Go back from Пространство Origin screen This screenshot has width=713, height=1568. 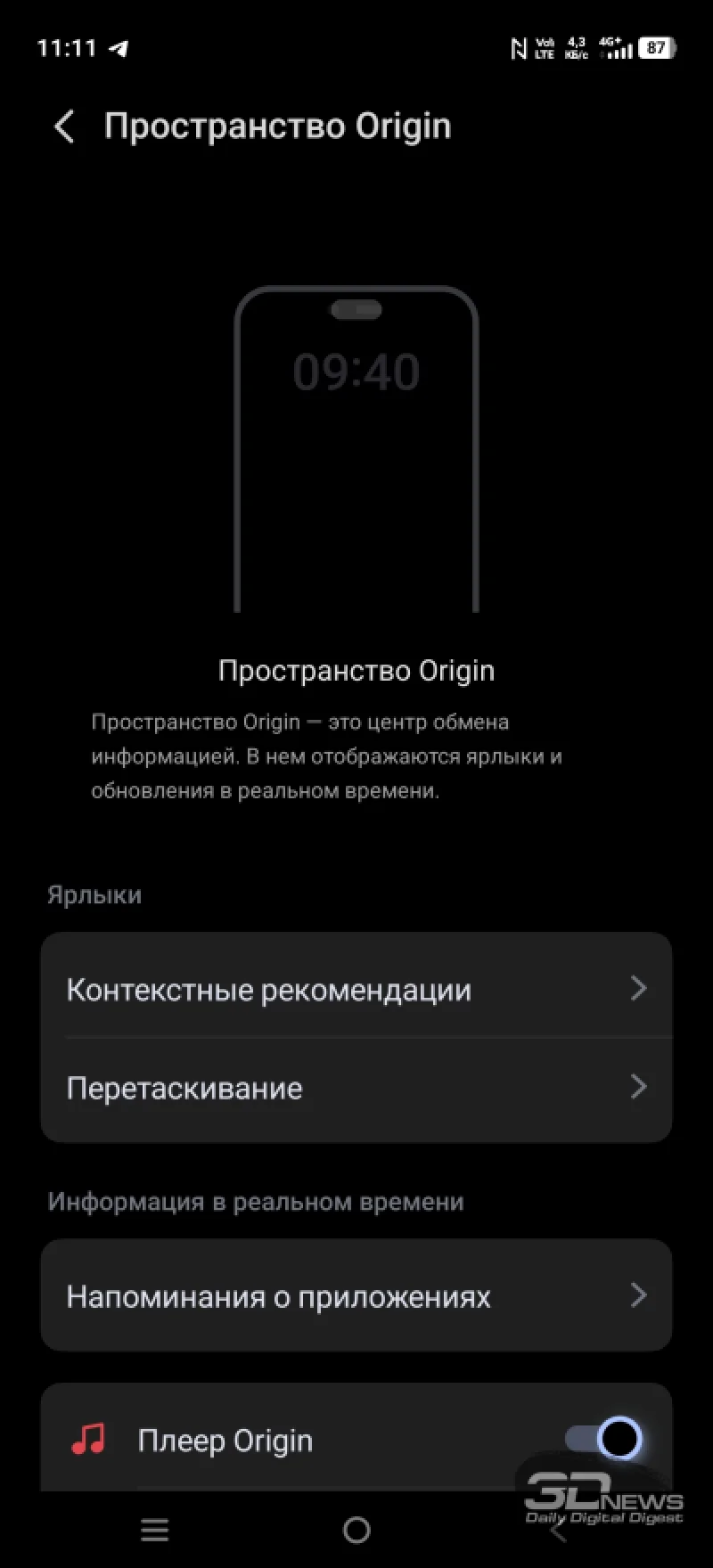pyautogui.click(x=64, y=127)
